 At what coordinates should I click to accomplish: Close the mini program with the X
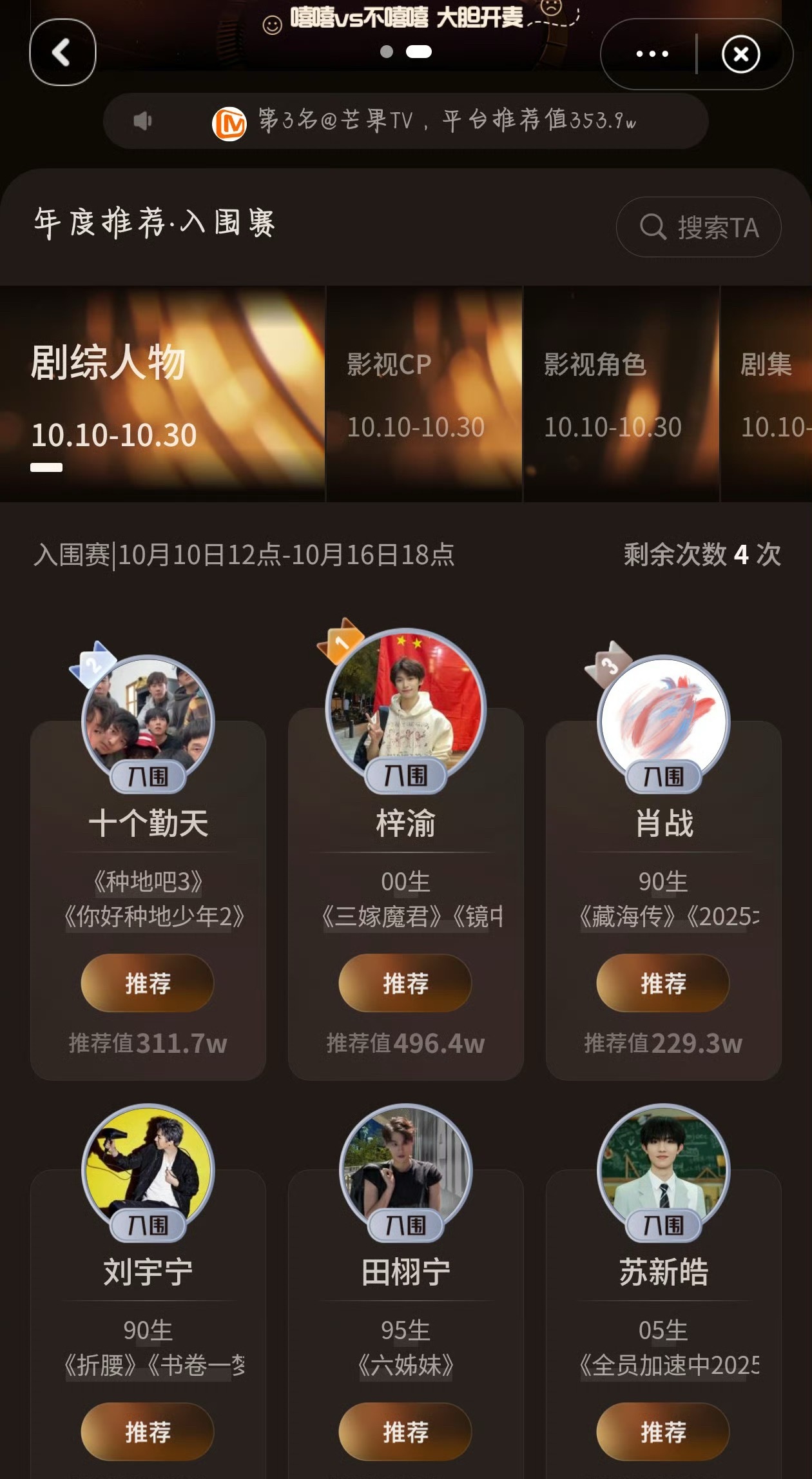(740, 54)
